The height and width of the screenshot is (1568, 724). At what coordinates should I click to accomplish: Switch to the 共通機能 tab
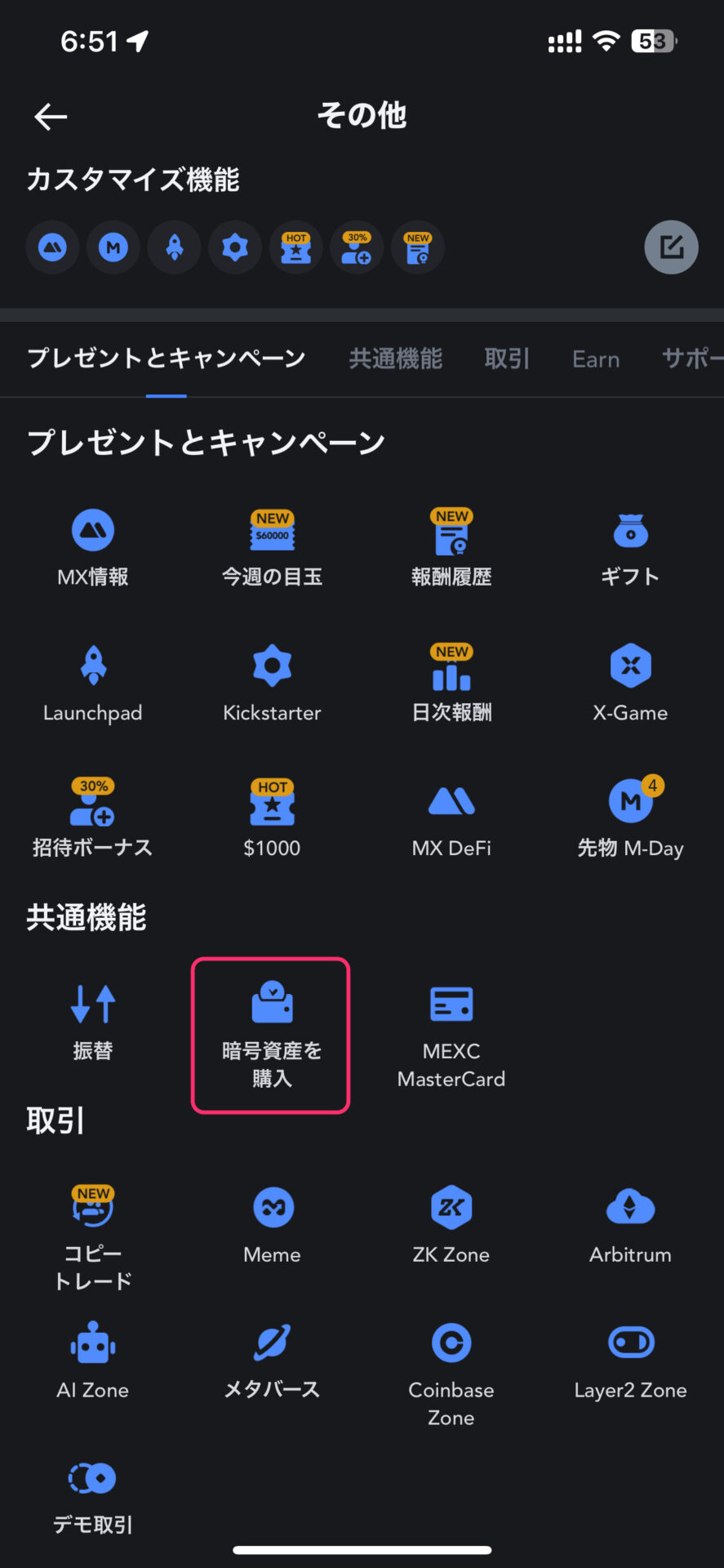click(395, 359)
